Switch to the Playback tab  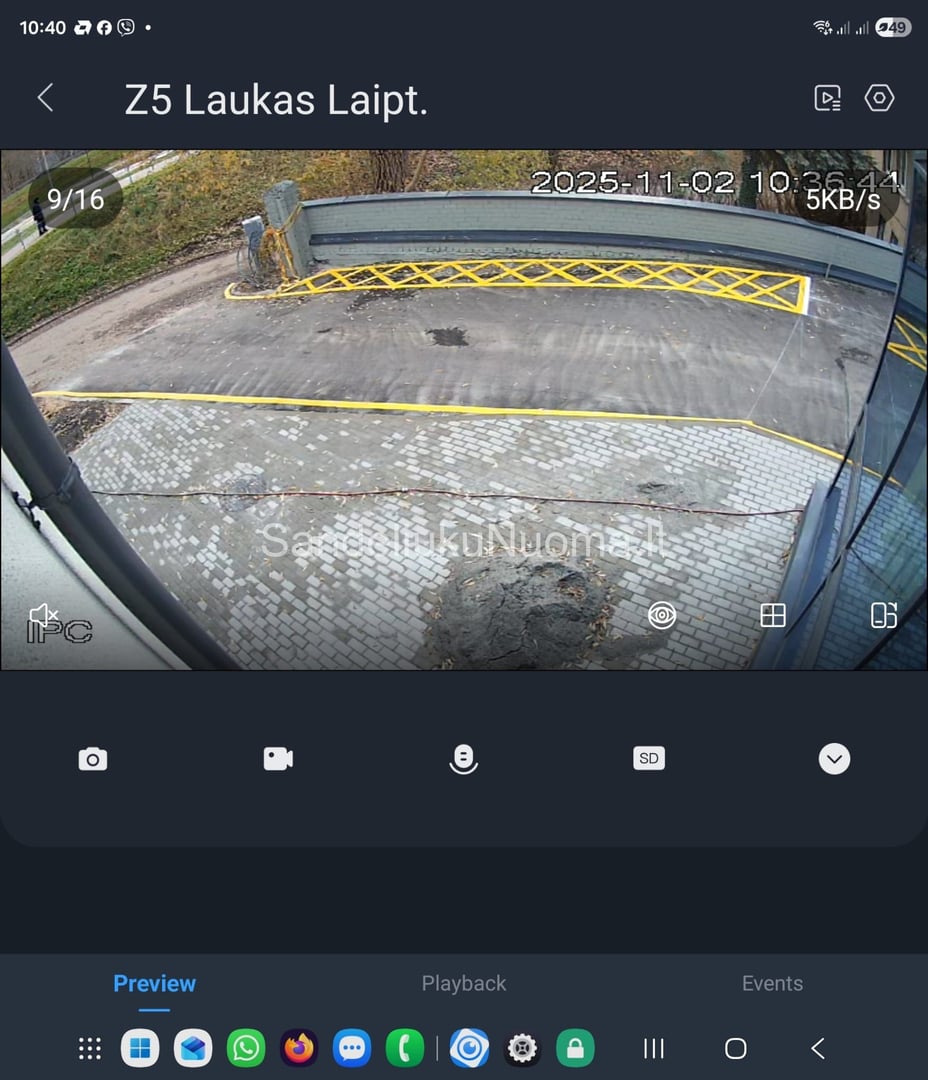point(463,983)
